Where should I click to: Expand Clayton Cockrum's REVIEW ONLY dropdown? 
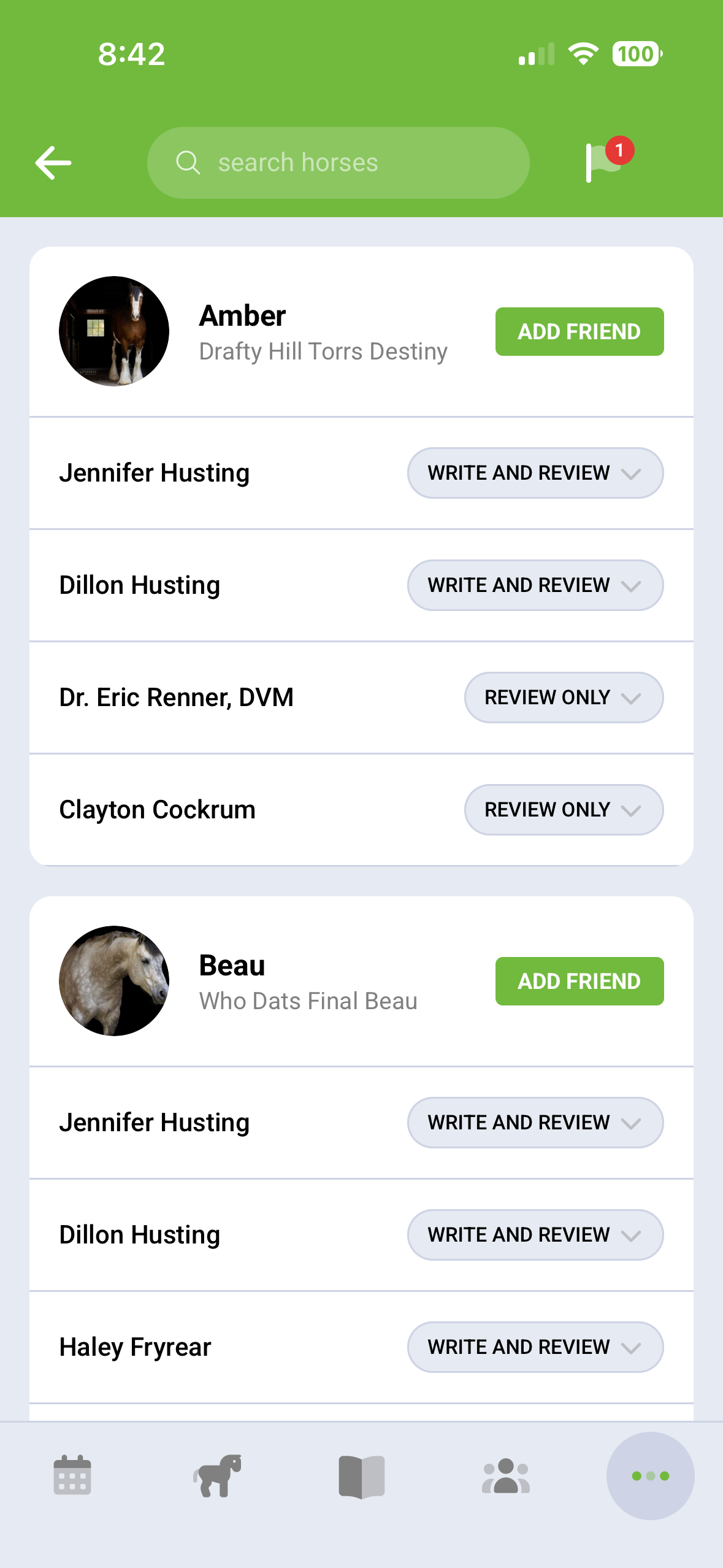point(563,810)
